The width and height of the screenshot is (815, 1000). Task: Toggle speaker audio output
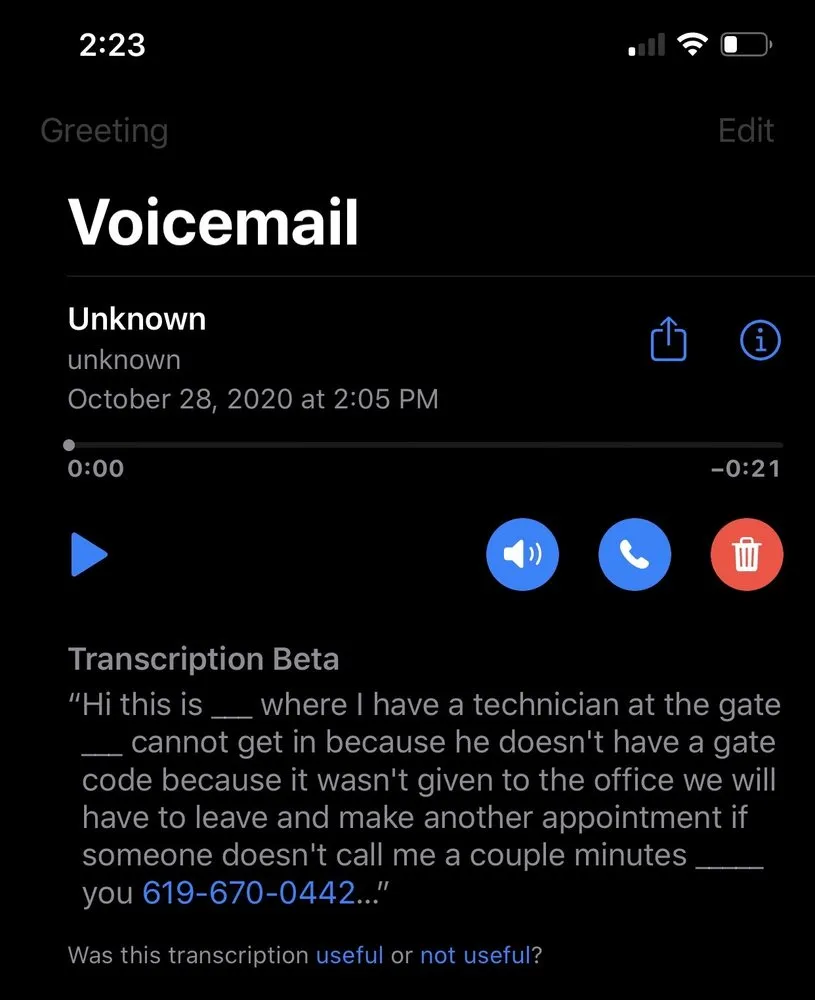click(x=522, y=555)
